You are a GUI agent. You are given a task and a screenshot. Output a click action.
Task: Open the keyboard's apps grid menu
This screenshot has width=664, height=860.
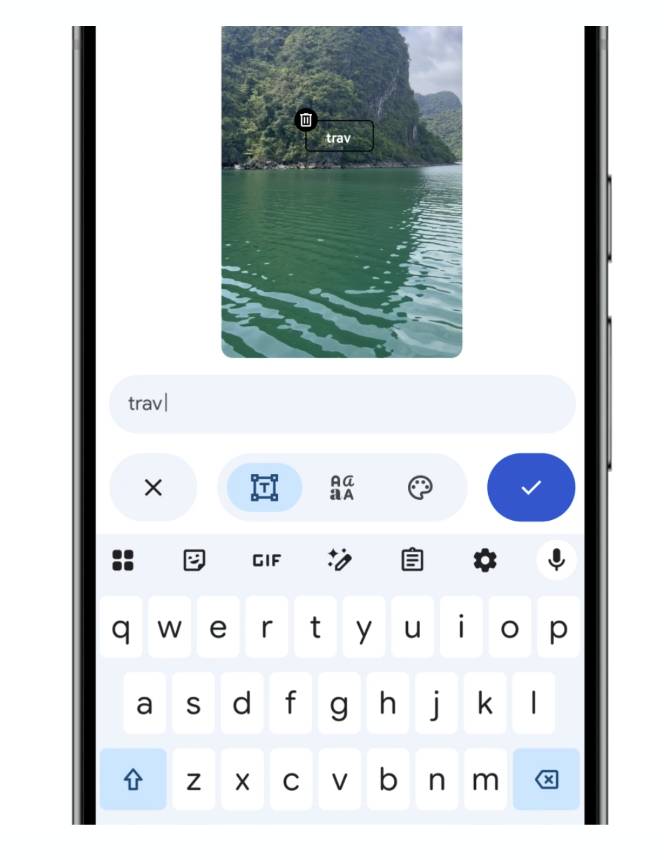[x=123, y=560]
